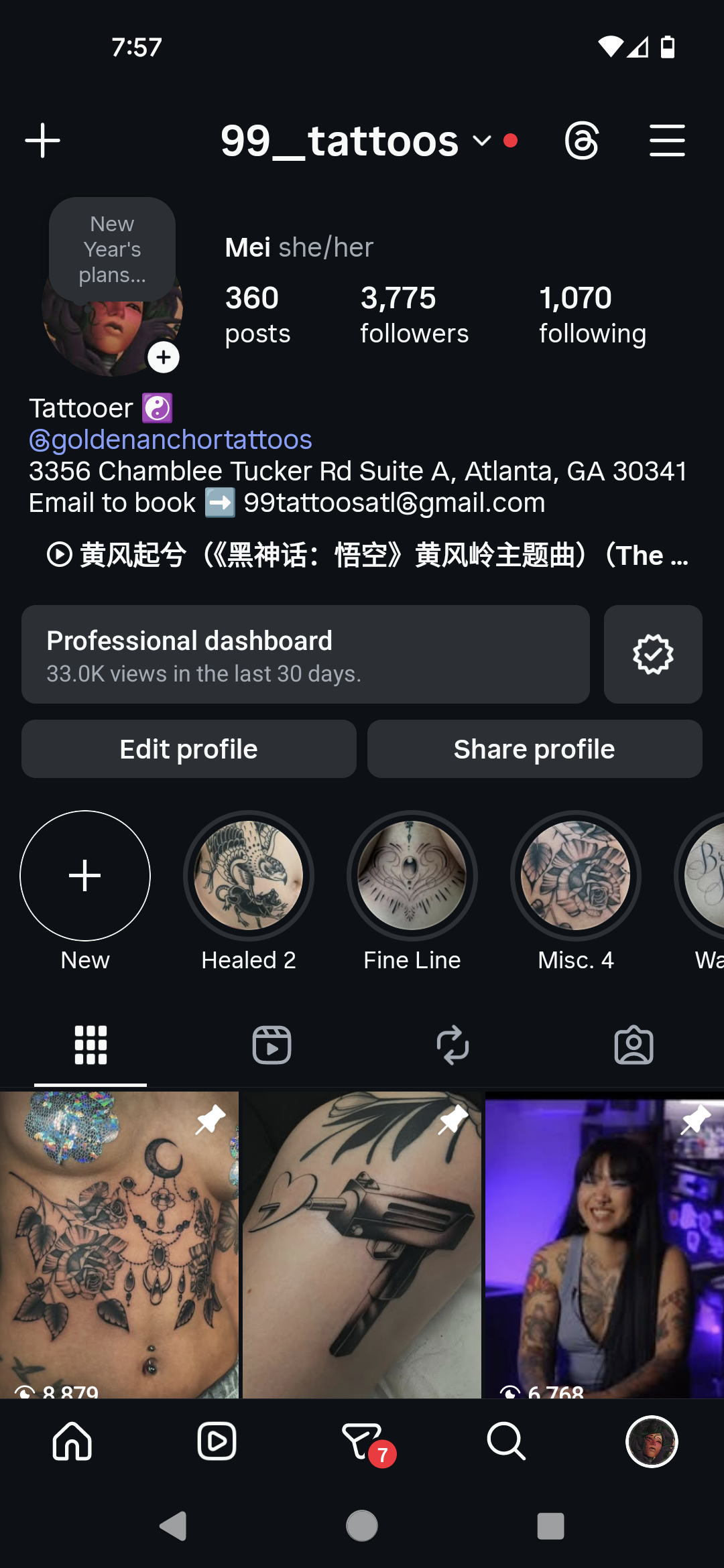Open the search magnifier icon
Viewport: 724px width, 1568px height.
[507, 1441]
